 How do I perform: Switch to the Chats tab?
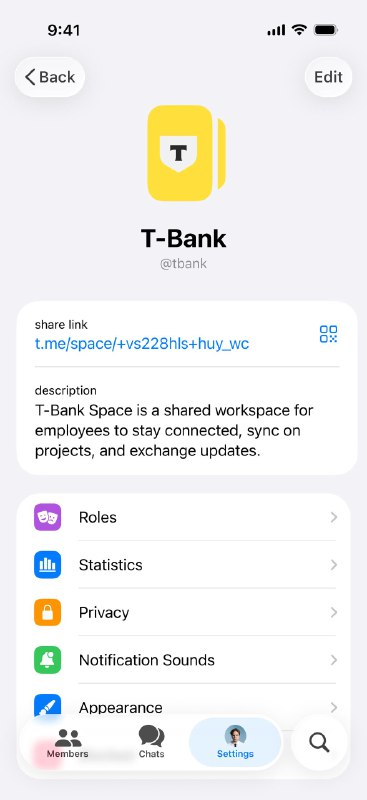coord(152,743)
